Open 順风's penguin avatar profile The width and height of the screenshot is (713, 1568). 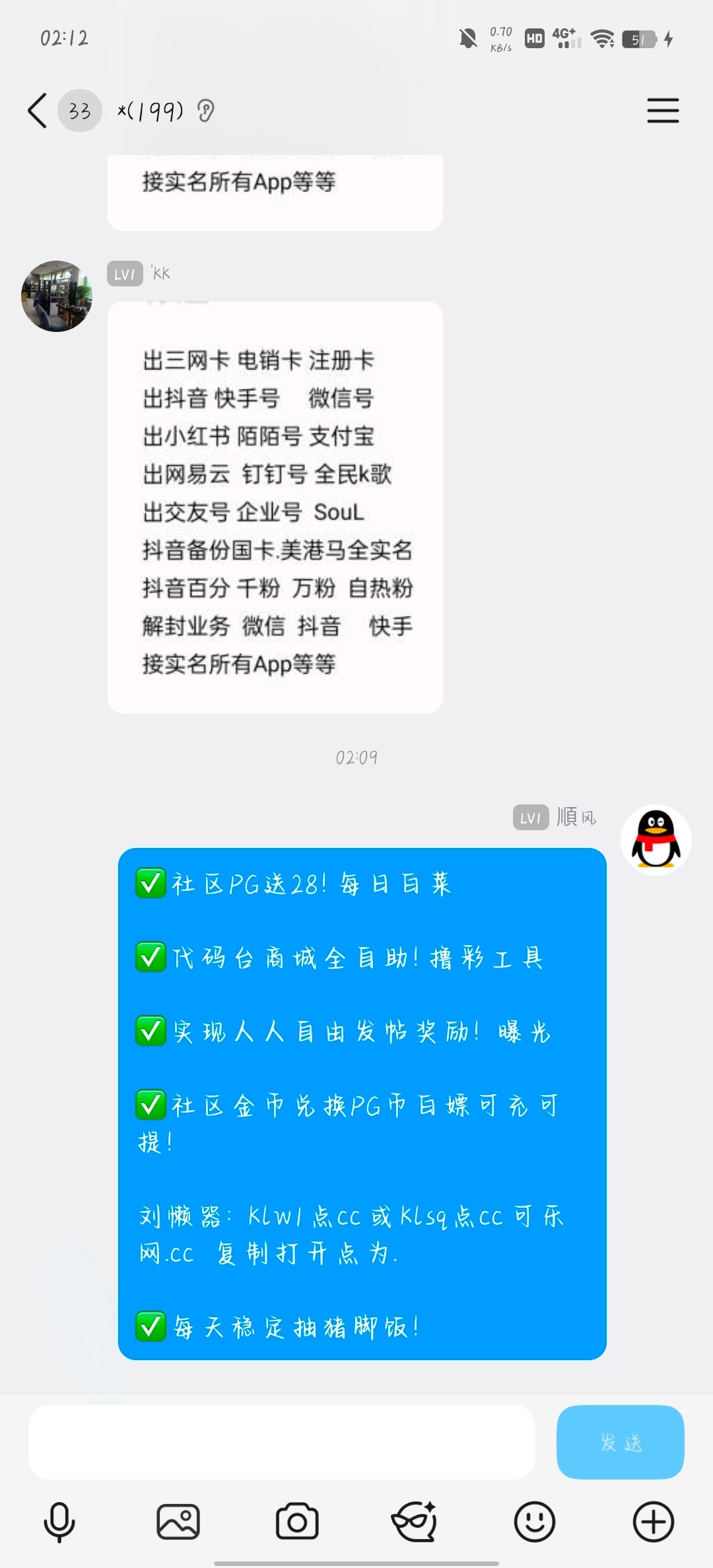pyautogui.click(x=656, y=839)
